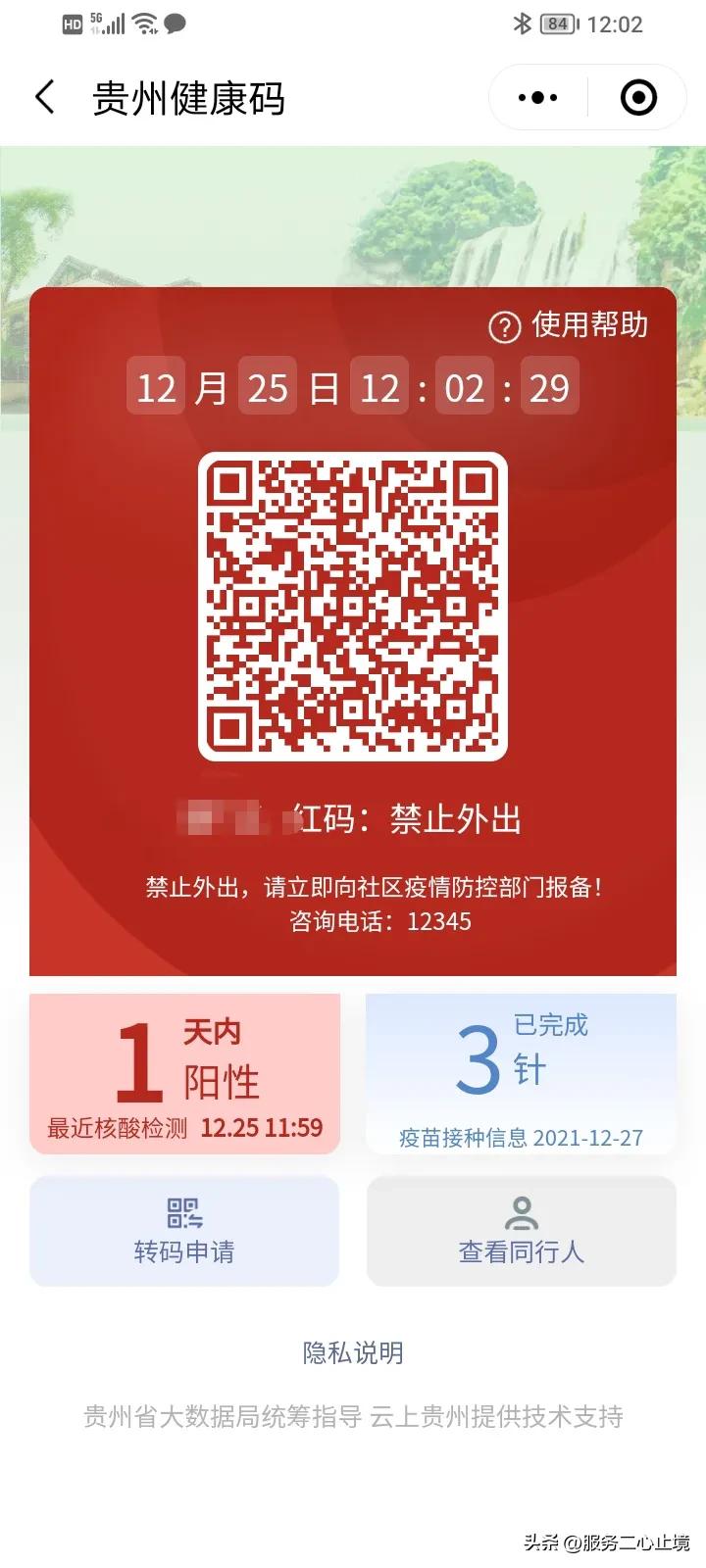Tap the 转码申请 code conversion button
706x1568 pixels.
click(x=185, y=1251)
